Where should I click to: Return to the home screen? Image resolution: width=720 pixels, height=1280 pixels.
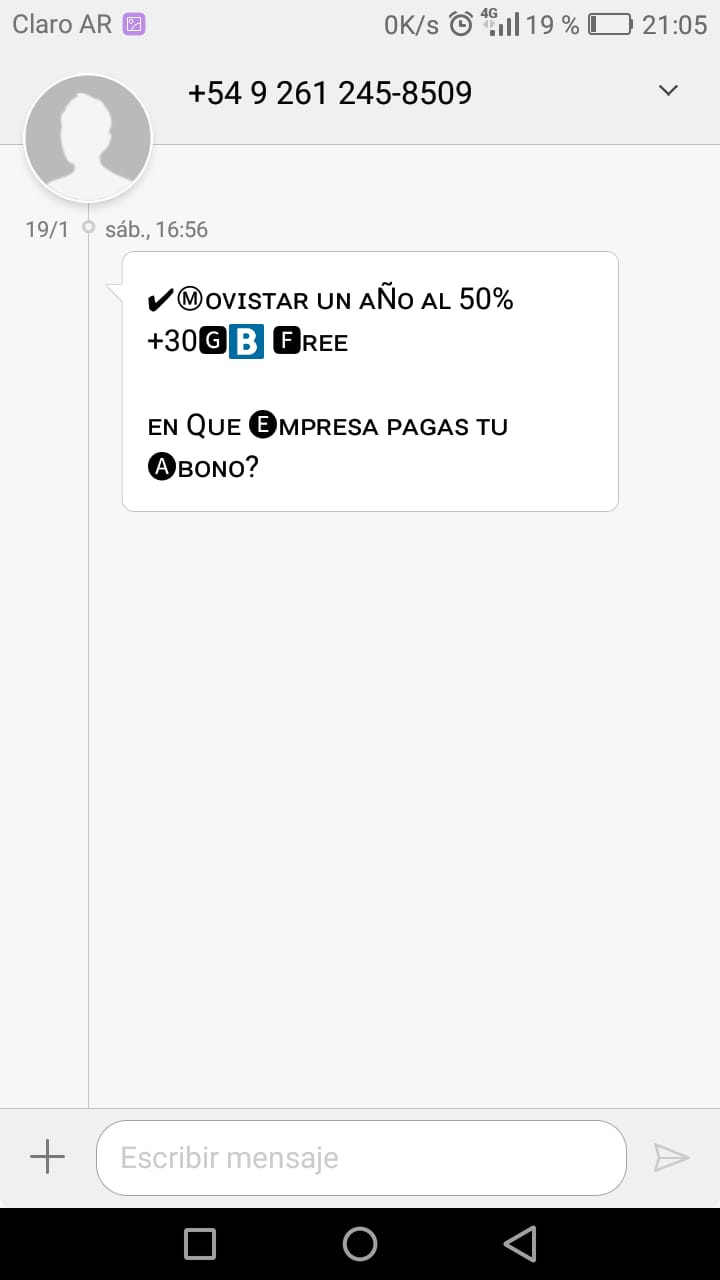(x=360, y=1244)
